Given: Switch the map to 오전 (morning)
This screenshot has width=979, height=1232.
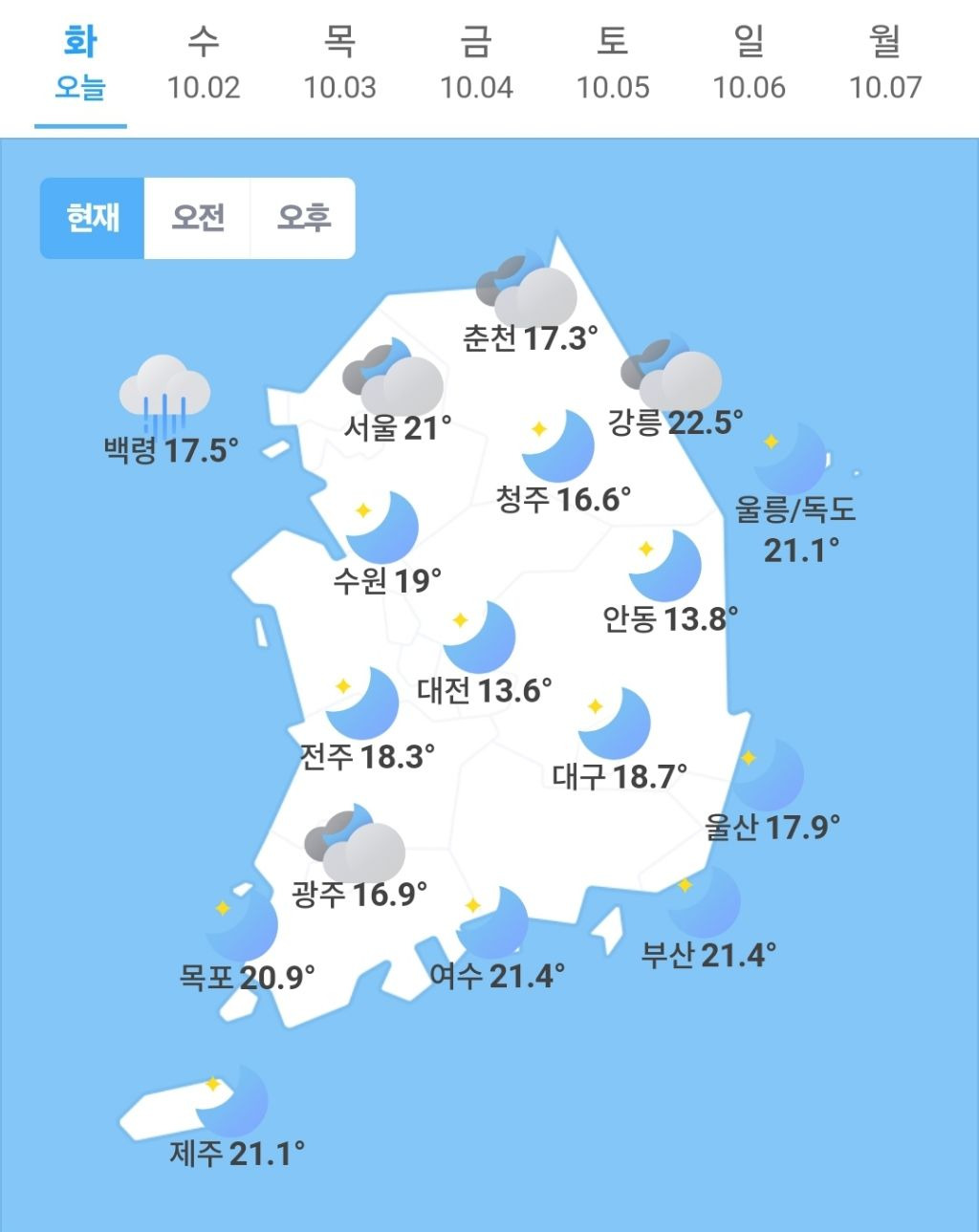Looking at the screenshot, I should (x=198, y=218).
